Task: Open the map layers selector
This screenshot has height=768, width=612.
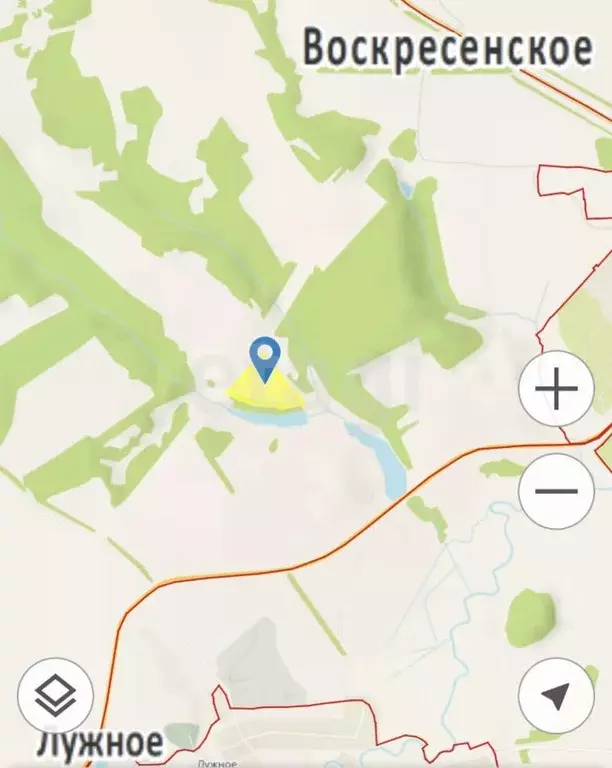Action: click(x=55, y=696)
